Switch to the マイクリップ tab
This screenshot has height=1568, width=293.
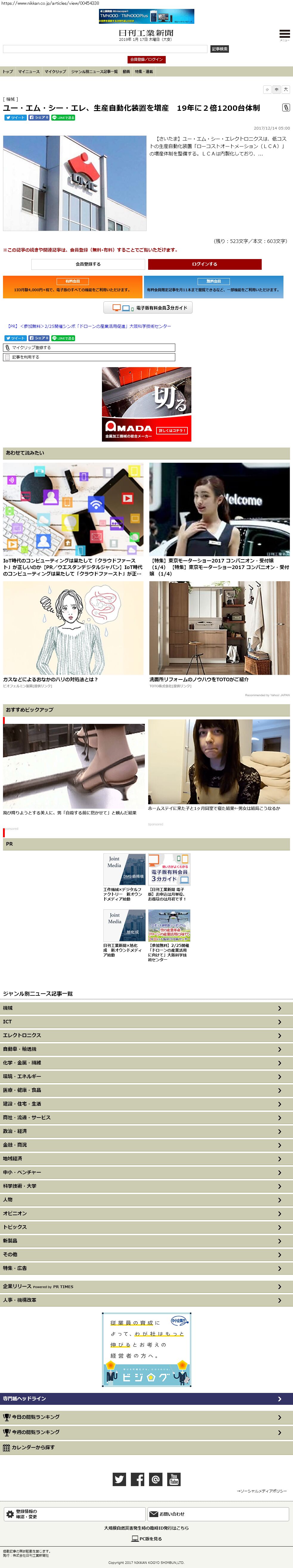[x=55, y=72]
